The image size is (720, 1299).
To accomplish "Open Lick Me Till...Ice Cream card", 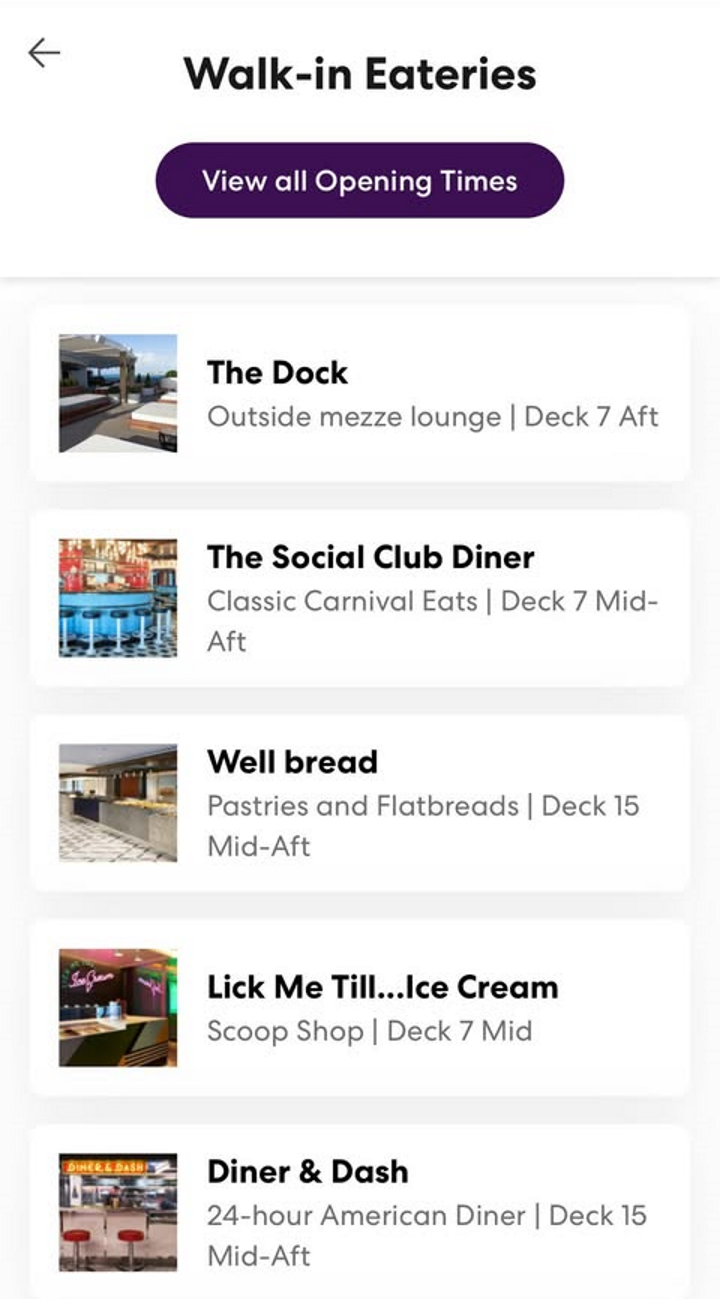I will pyautogui.click(x=360, y=1008).
